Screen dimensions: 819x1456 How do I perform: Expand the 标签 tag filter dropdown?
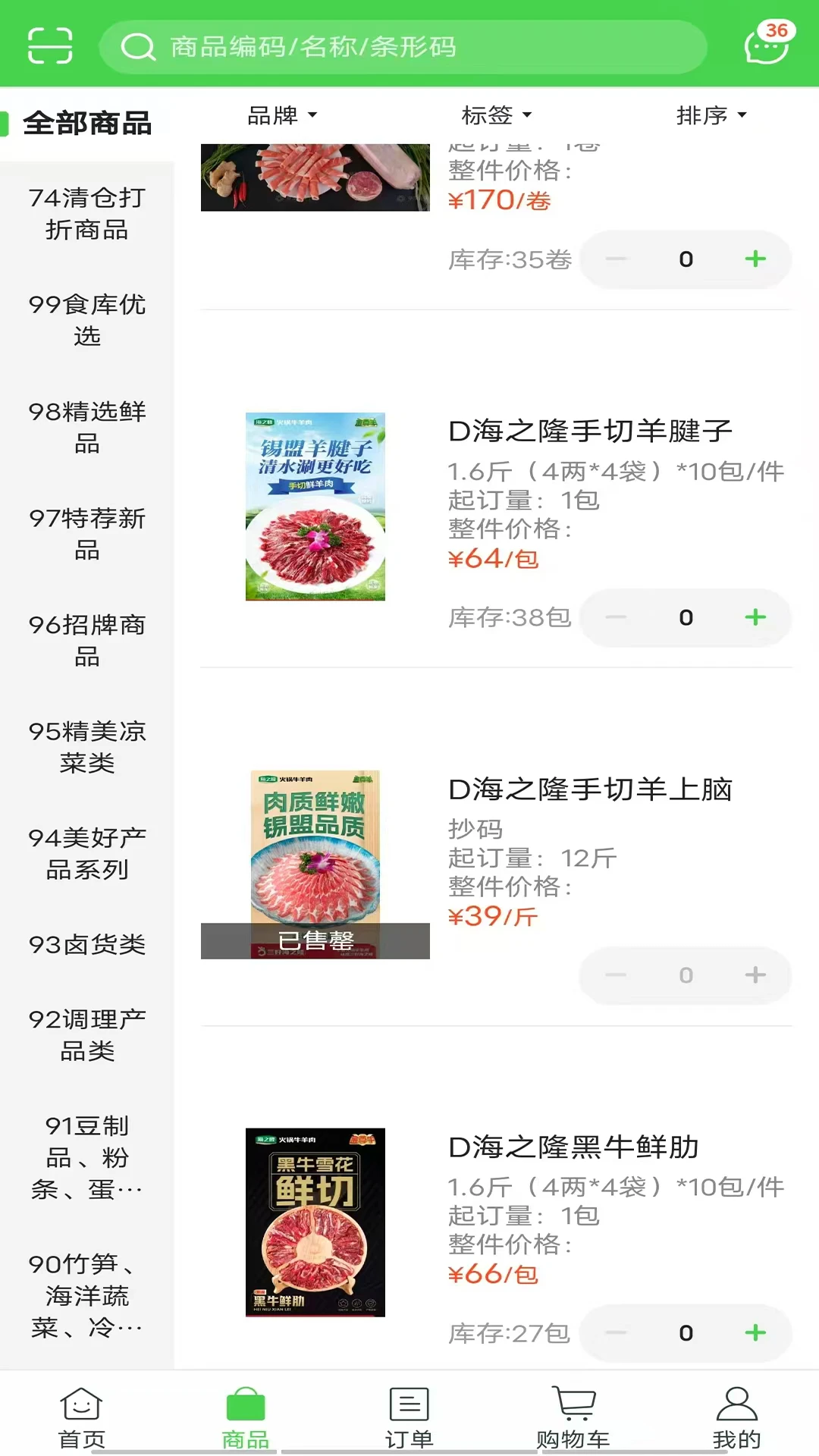(497, 116)
